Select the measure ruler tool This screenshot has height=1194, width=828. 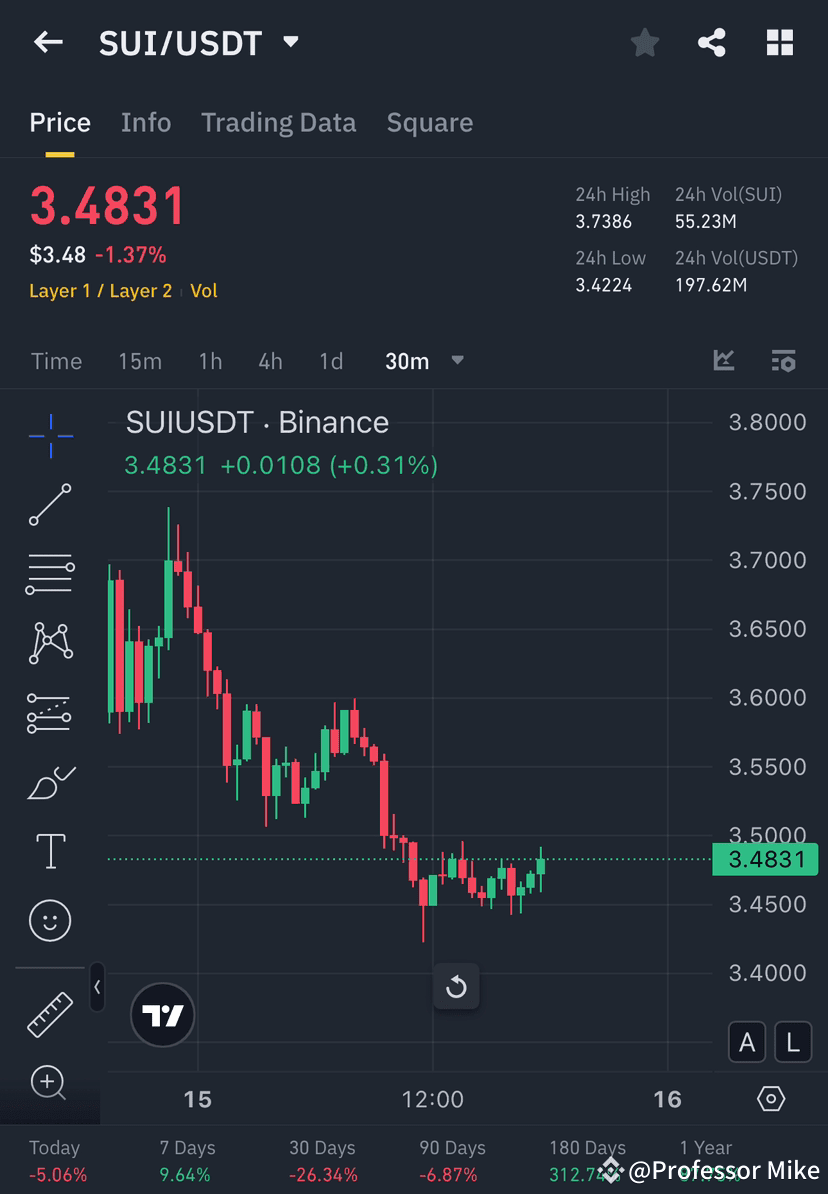50,1013
